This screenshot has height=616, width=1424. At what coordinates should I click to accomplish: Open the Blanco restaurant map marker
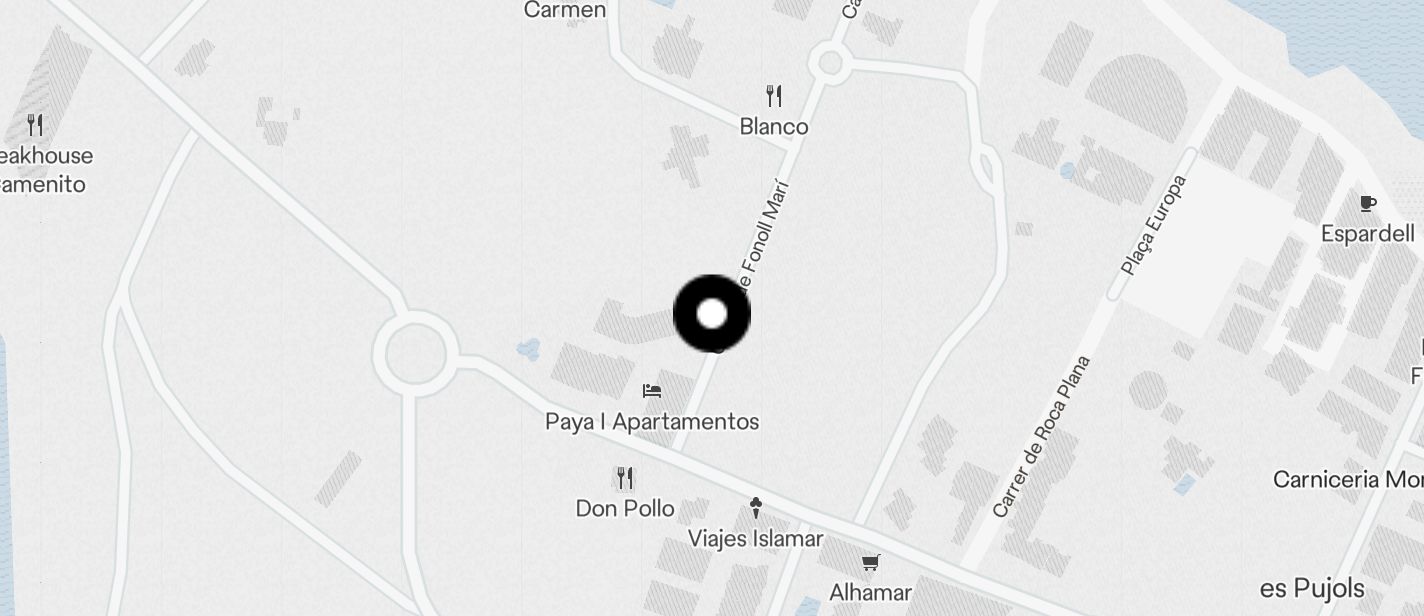(774, 97)
